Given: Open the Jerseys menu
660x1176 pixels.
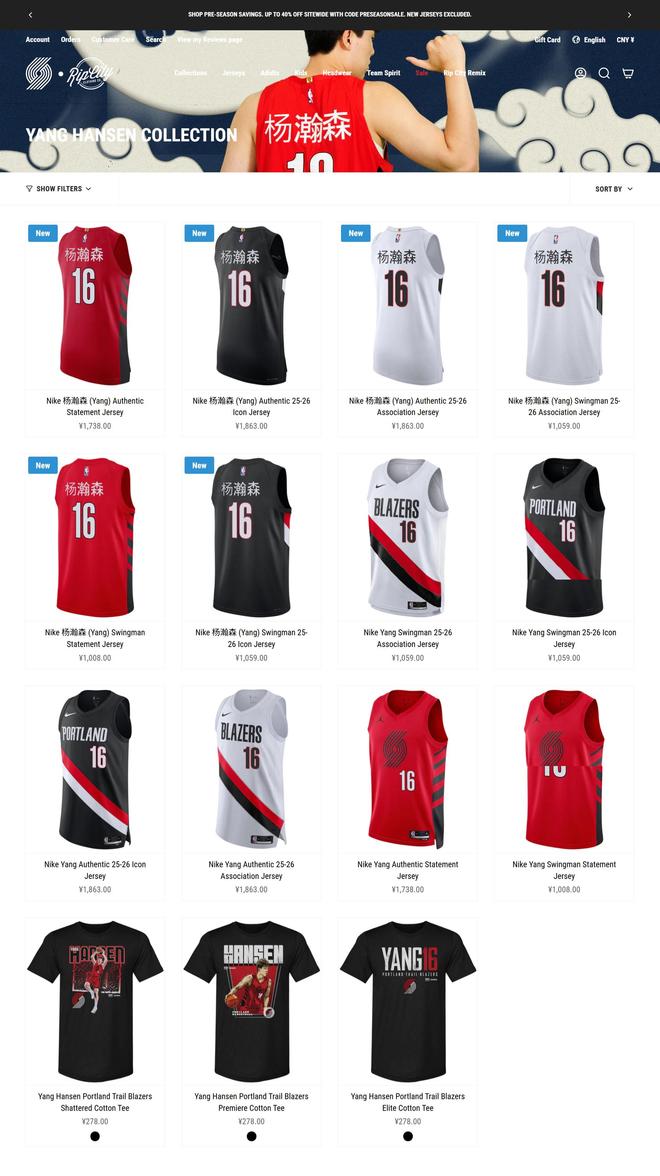Looking at the screenshot, I should [233, 73].
